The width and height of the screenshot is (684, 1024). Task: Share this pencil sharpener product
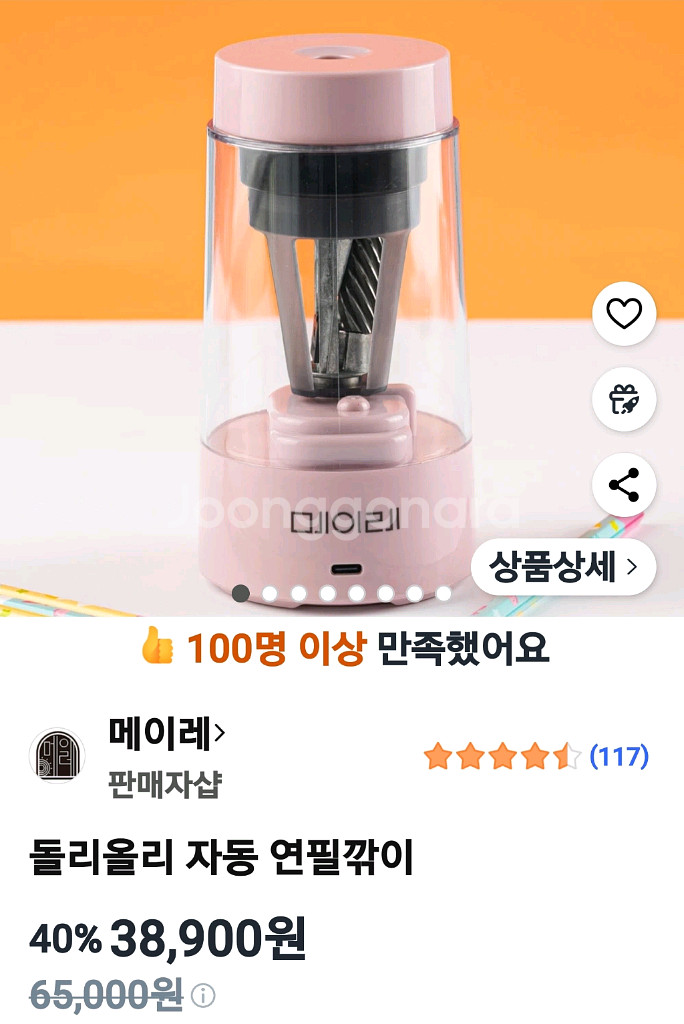point(624,486)
